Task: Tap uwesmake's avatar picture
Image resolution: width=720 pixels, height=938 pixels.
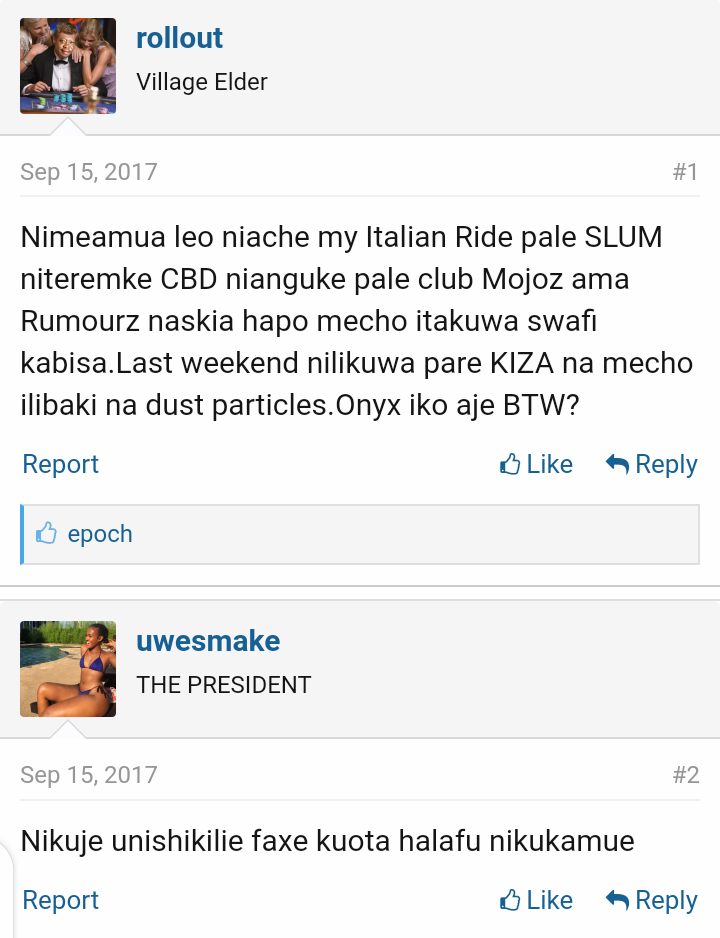Action: click(68, 669)
